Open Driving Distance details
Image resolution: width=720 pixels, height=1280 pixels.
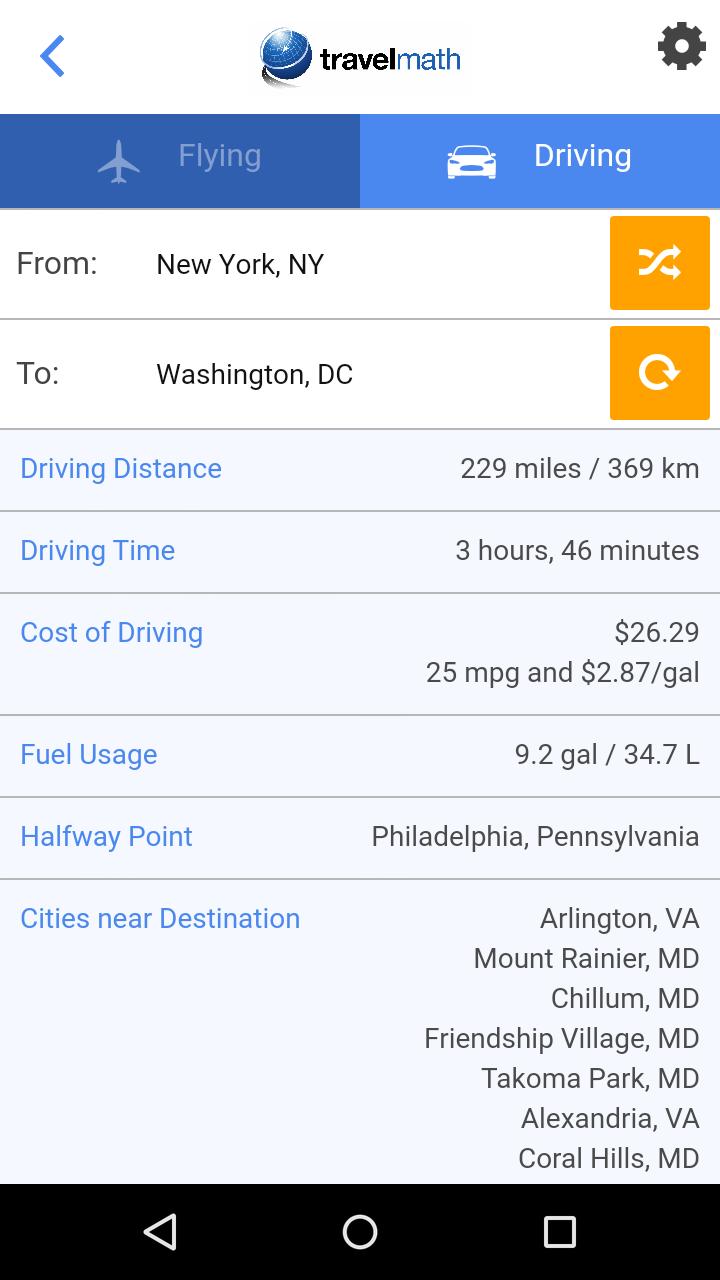pyautogui.click(x=121, y=469)
